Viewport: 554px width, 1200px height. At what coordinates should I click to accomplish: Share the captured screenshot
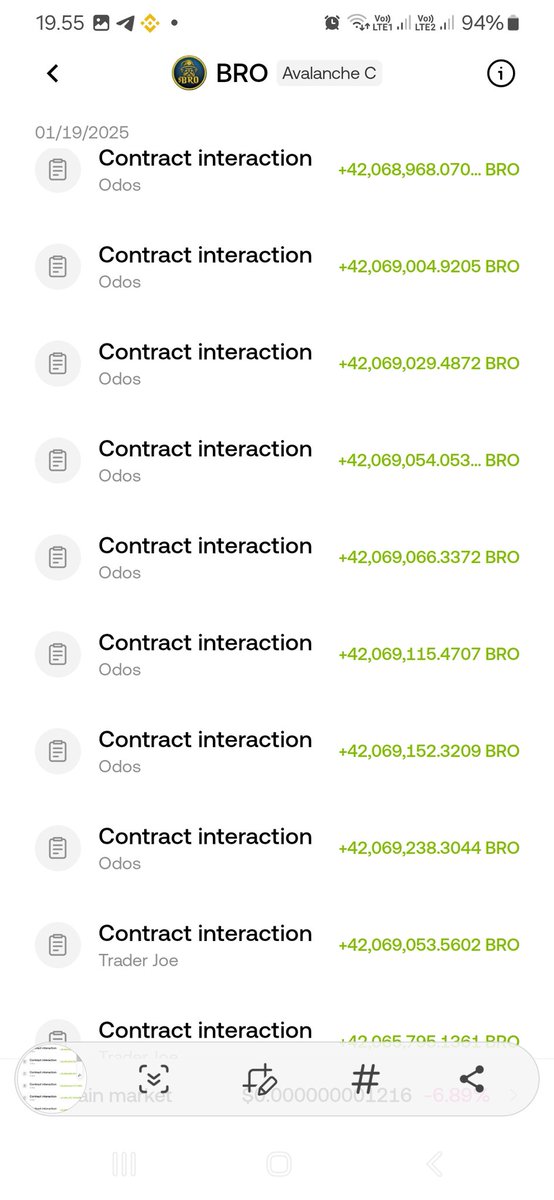click(x=472, y=1080)
